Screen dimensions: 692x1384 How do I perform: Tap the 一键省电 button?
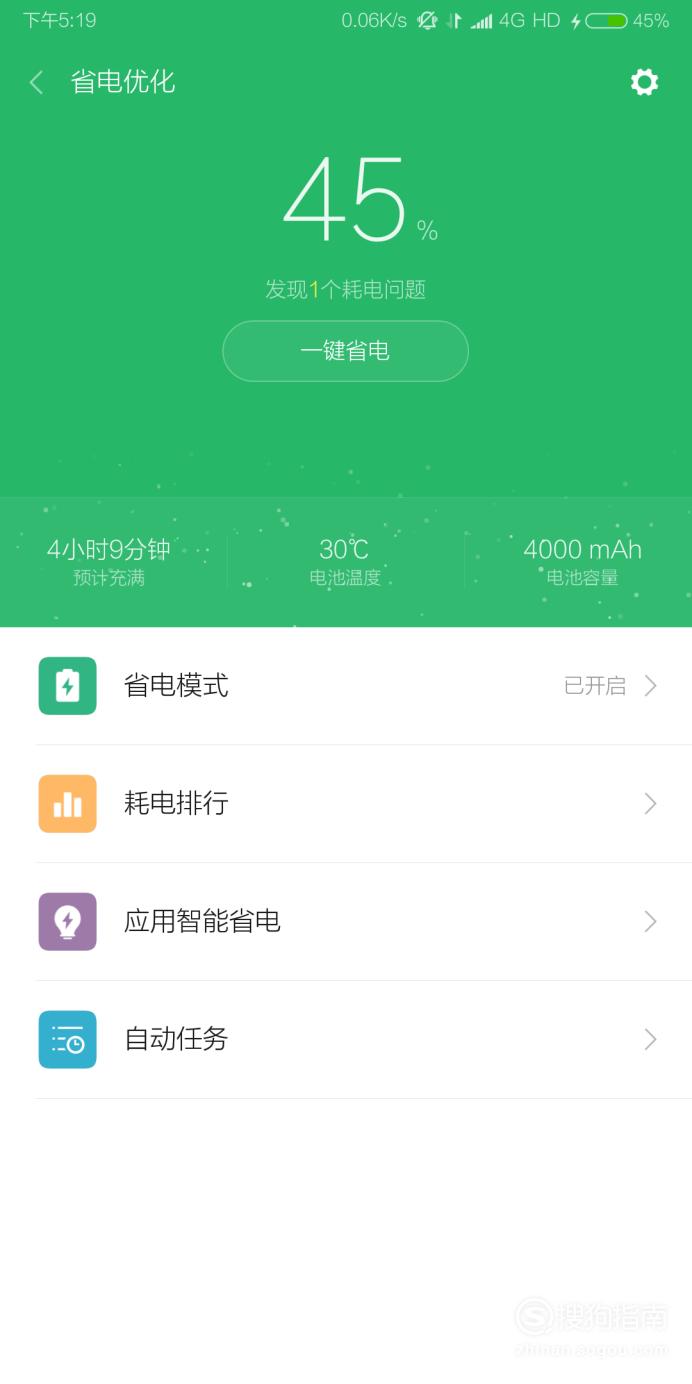tap(345, 351)
